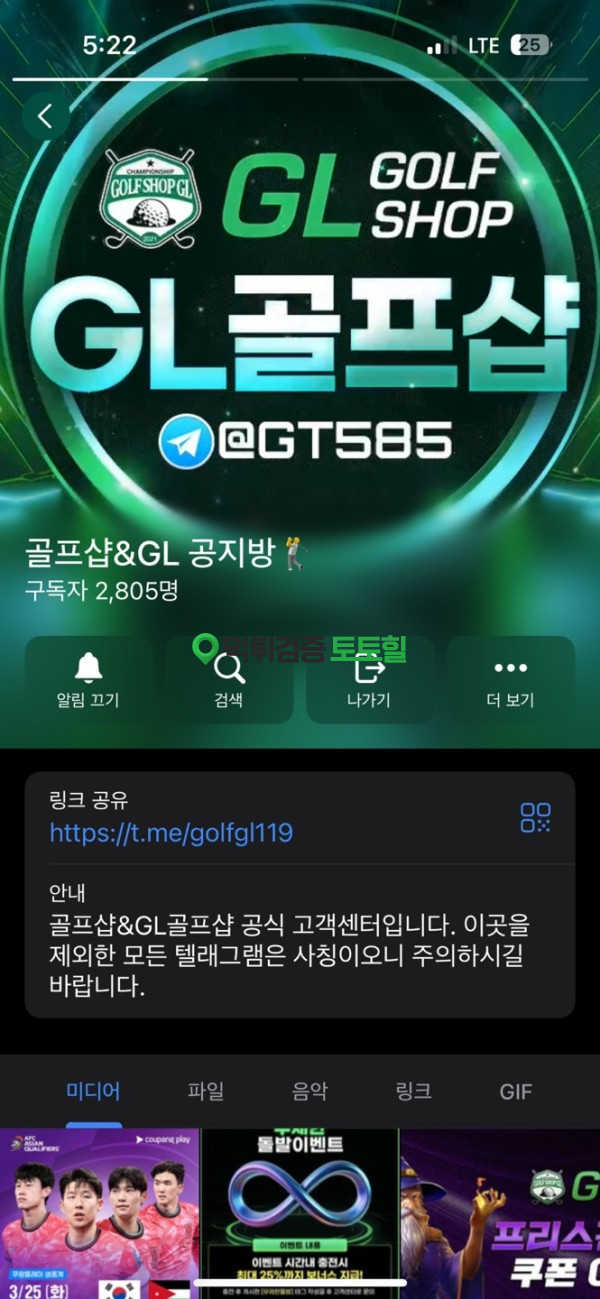Switch to the 링크 tab

pos(413,1091)
